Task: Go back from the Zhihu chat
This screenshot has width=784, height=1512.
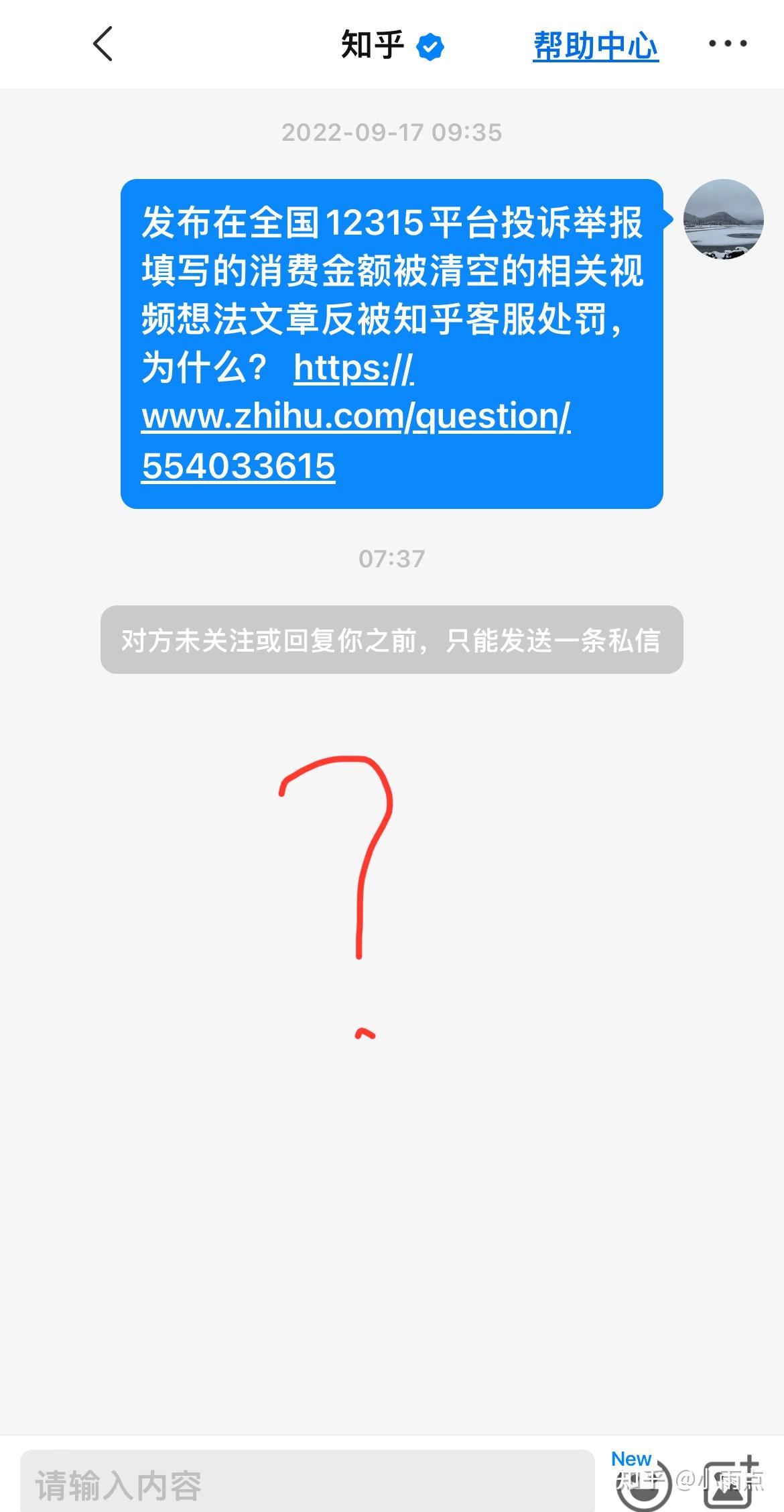Action: [x=103, y=44]
